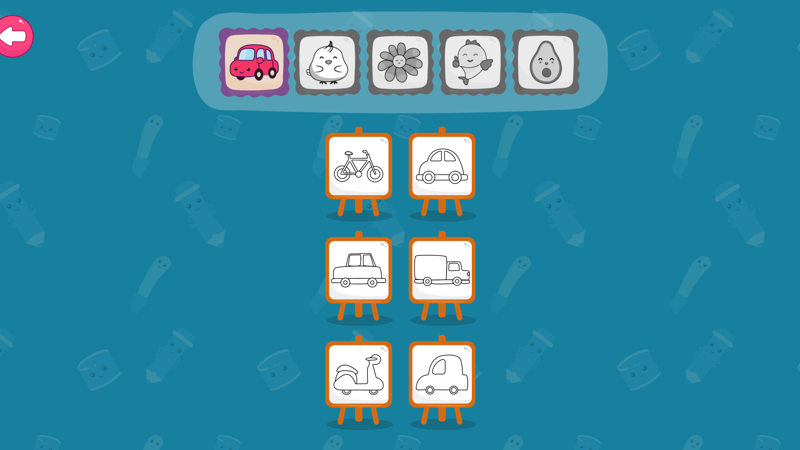Open the delivery truck coloring page
Viewport: 800px width, 450px height.
tap(442, 270)
